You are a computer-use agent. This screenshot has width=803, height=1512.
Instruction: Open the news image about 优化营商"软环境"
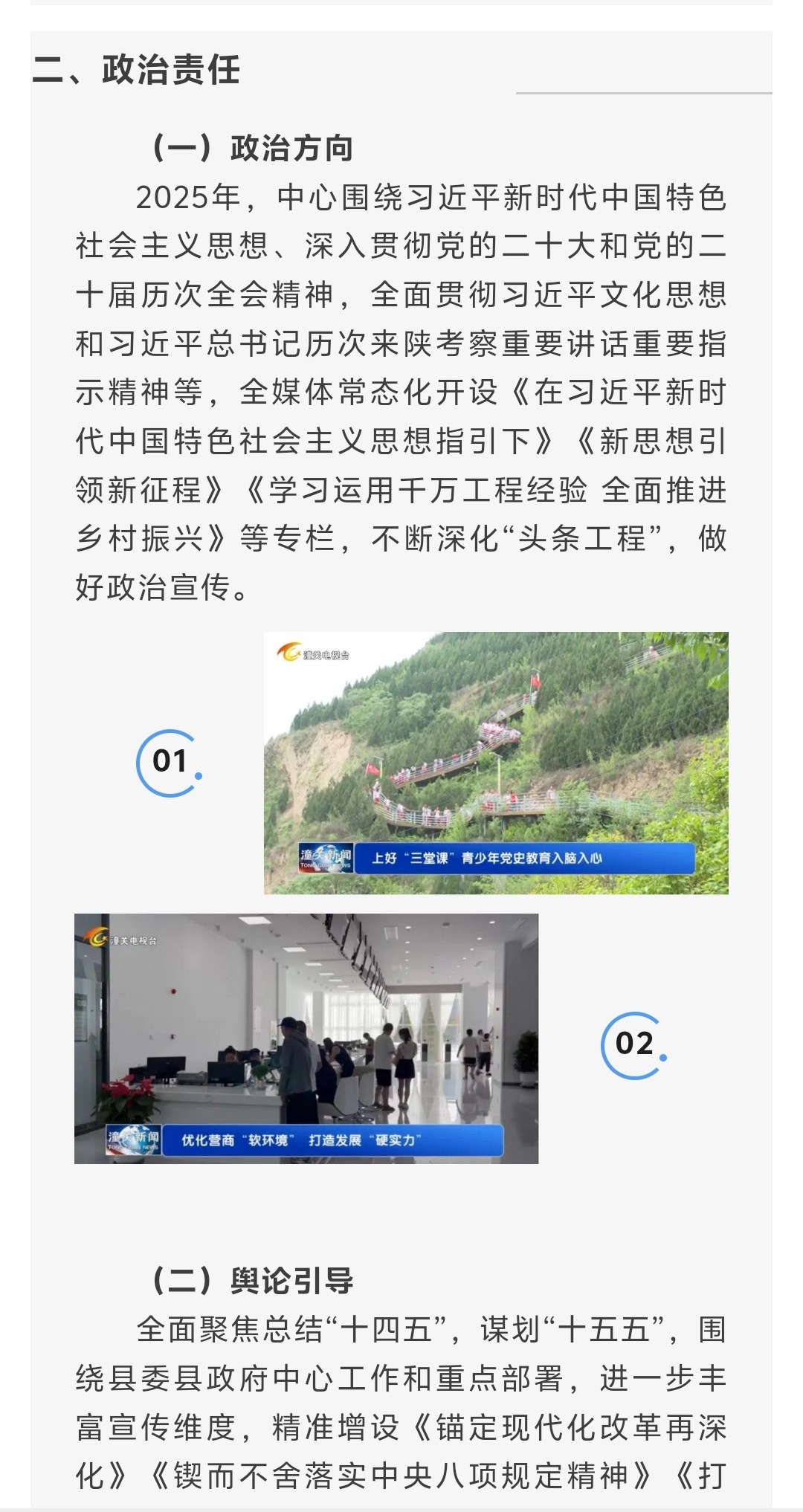(306, 1038)
